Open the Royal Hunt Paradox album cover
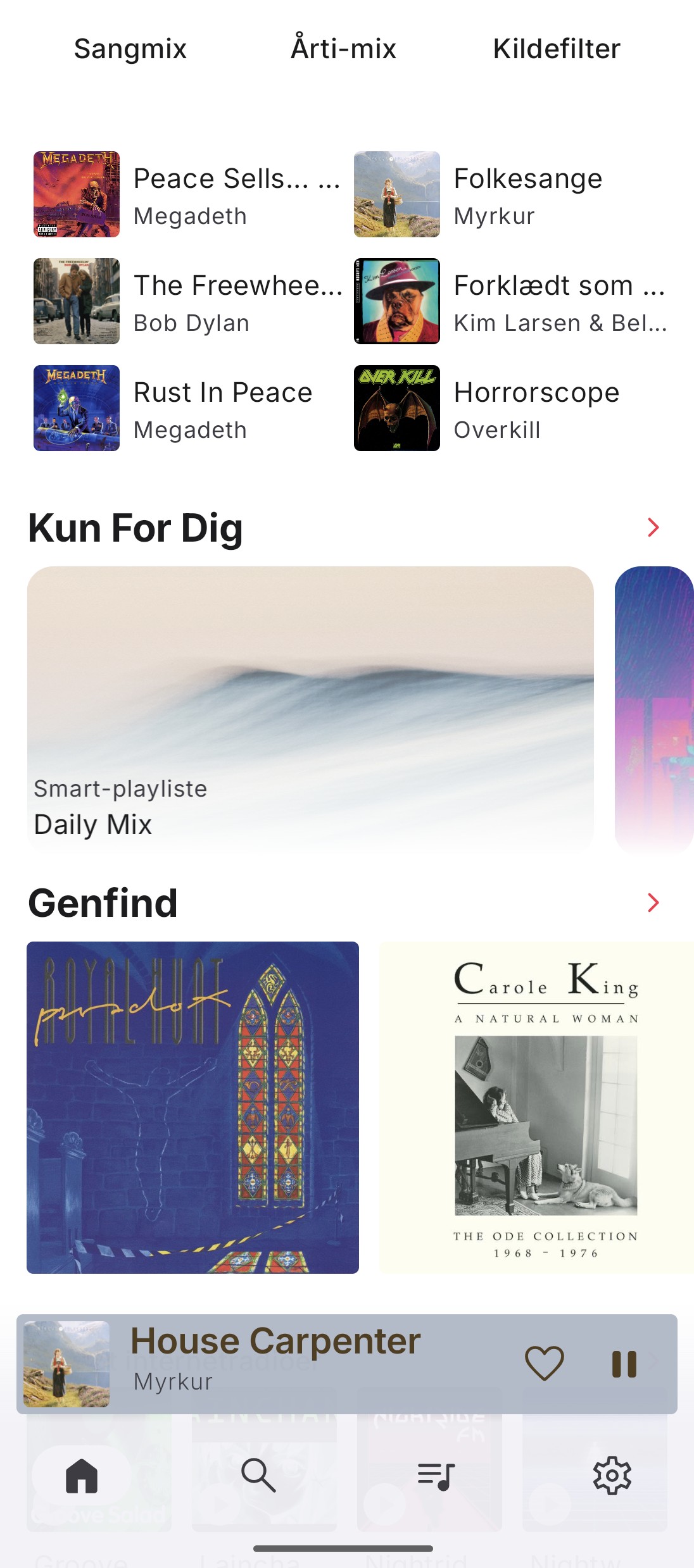Image resolution: width=694 pixels, height=1568 pixels. tap(192, 1107)
